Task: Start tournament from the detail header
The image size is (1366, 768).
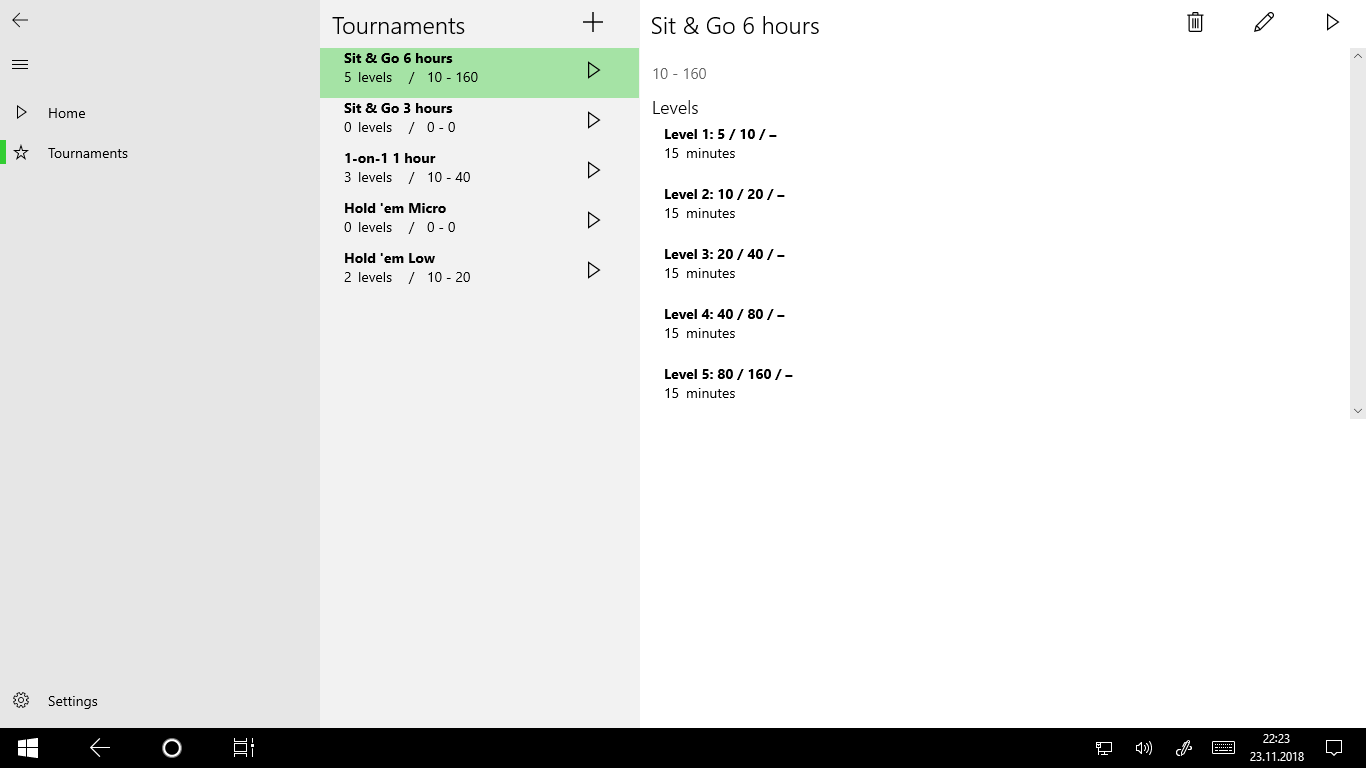Action: point(1332,23)
